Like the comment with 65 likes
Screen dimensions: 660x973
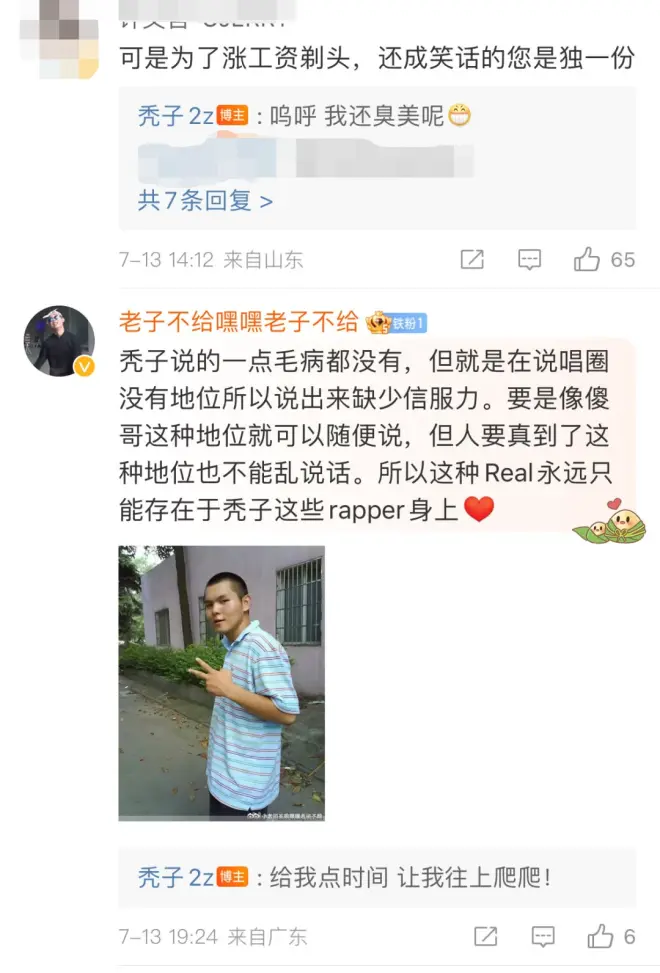pyautogui.click(x=587, y=260)
